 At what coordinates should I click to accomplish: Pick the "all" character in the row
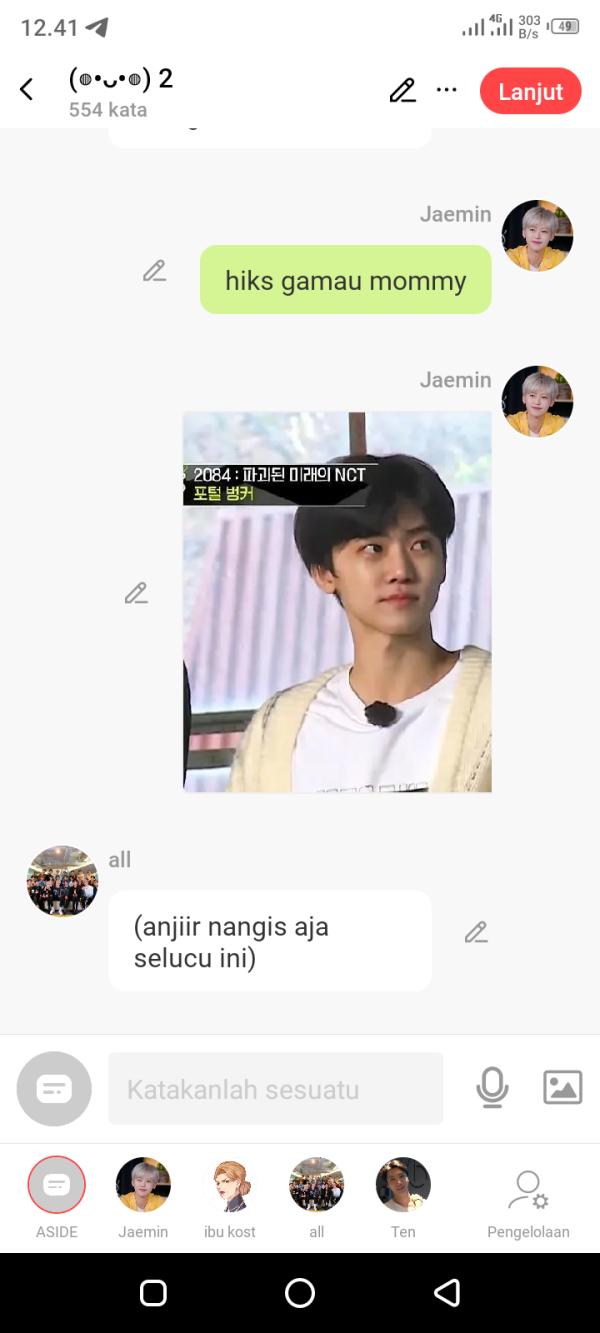click(316, 1185)
